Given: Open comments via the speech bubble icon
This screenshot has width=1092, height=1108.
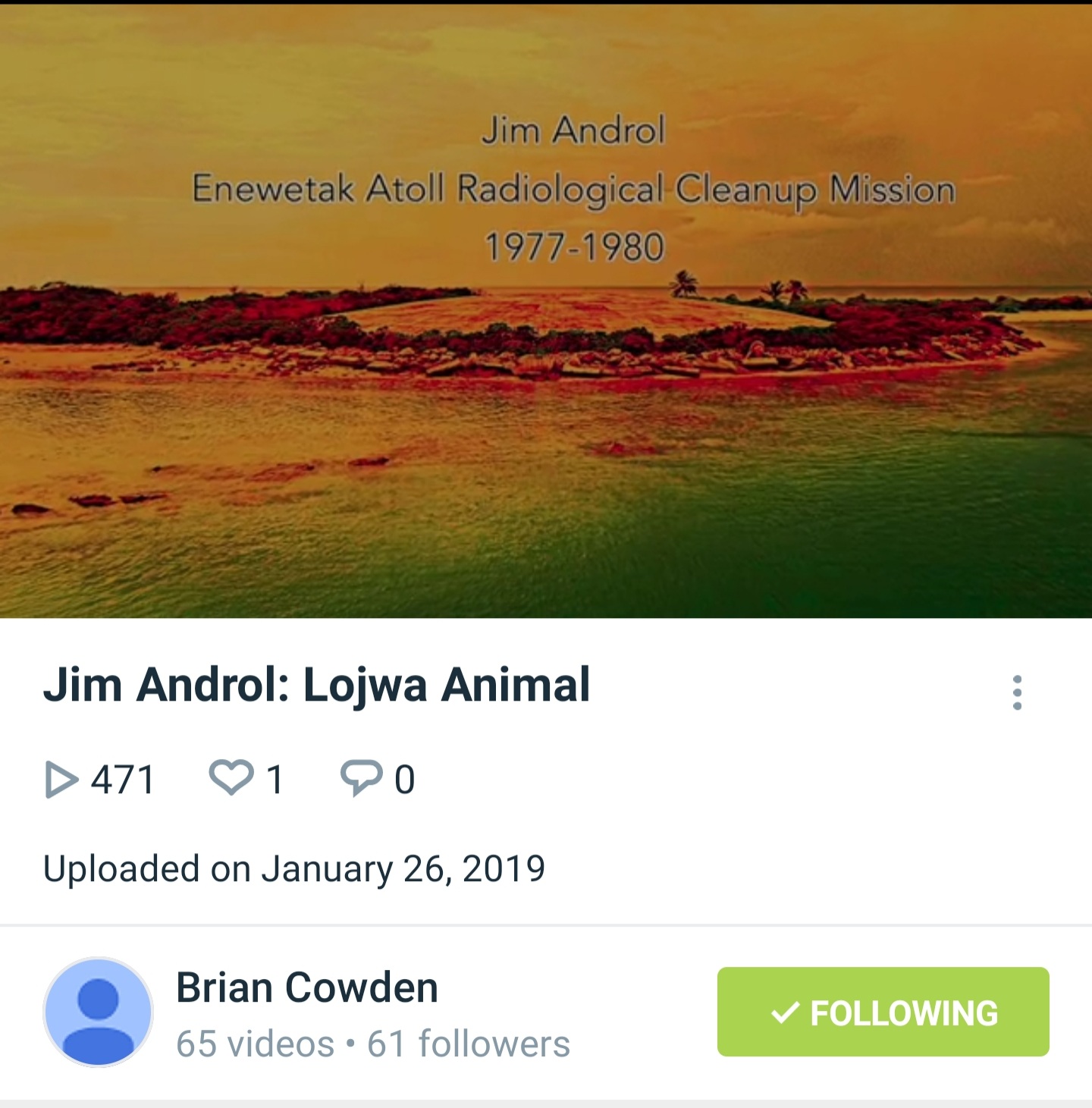Looking at the screenshot, I should pos(362,778).
